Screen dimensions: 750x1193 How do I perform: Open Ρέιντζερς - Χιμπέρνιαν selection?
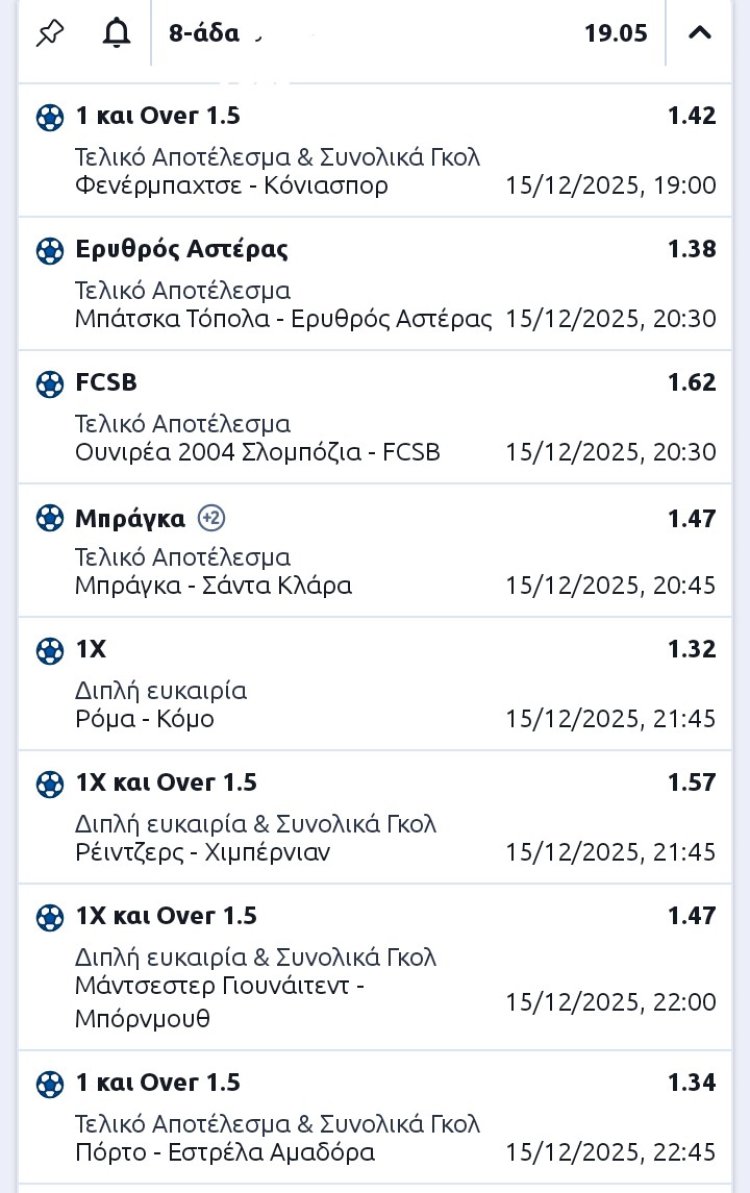click(375, 817)
